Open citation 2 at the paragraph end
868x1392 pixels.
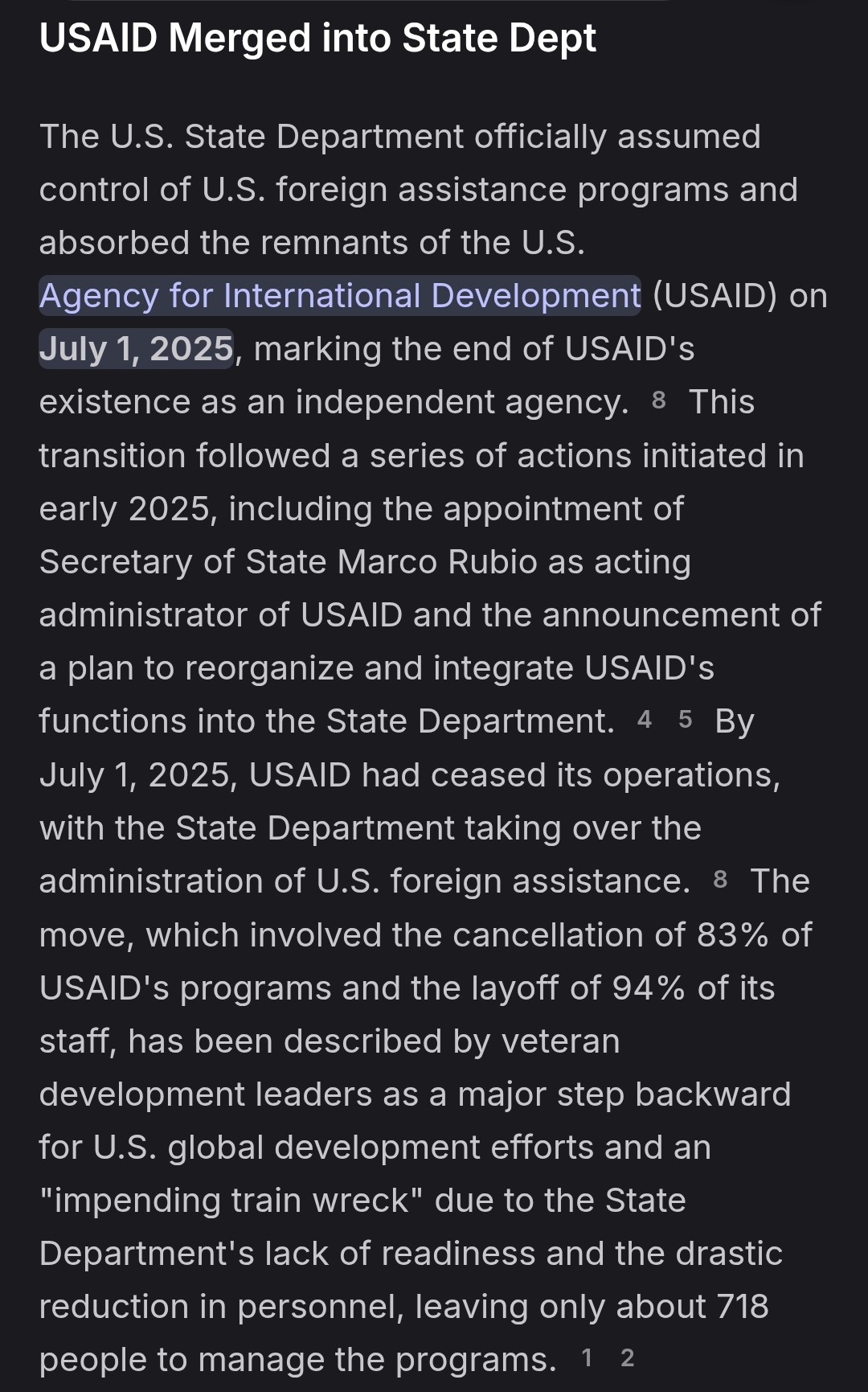pyautogui.click(x=628, y=1358)
